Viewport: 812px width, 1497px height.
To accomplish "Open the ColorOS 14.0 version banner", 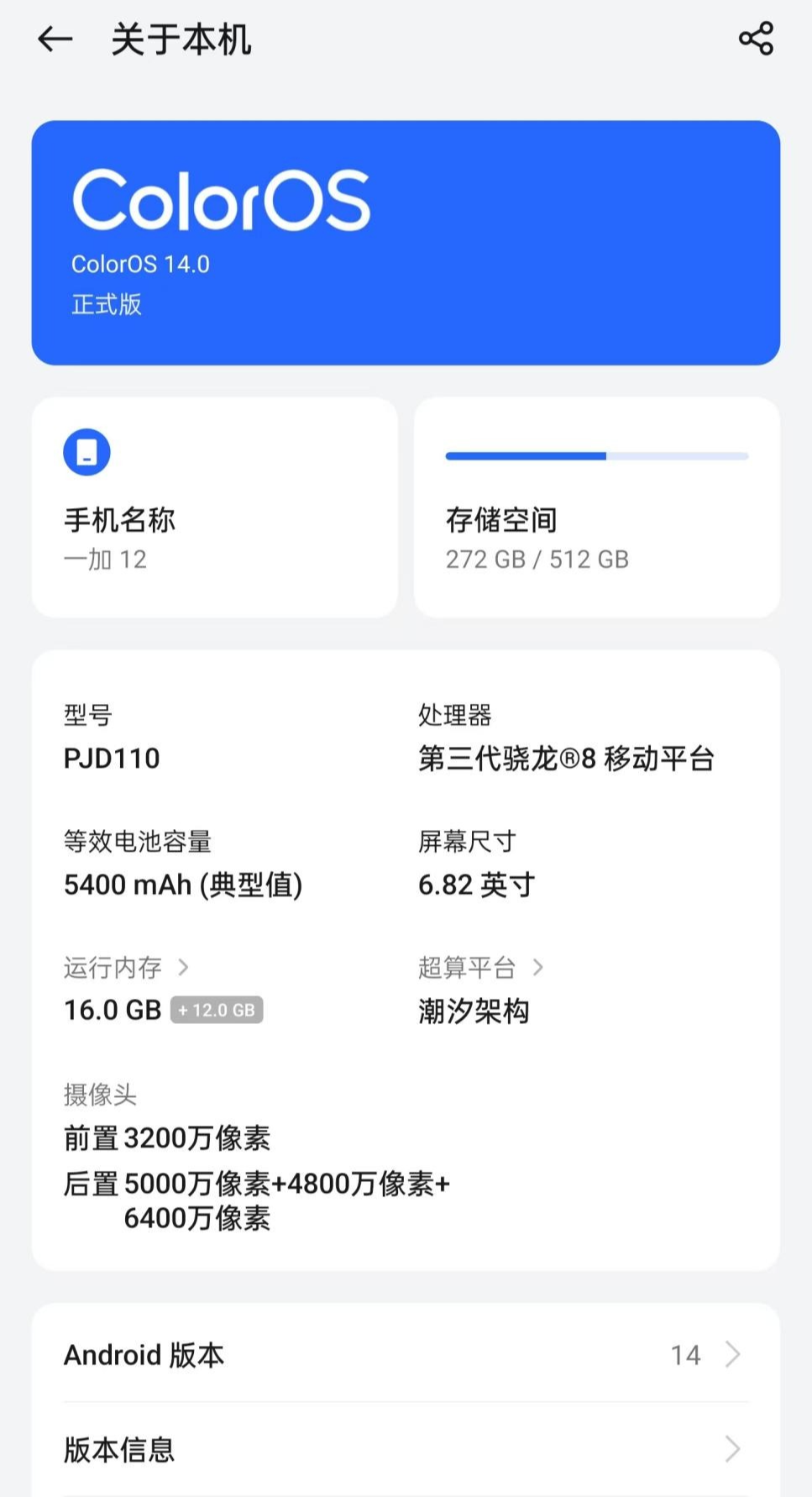I will pos(406,243).
